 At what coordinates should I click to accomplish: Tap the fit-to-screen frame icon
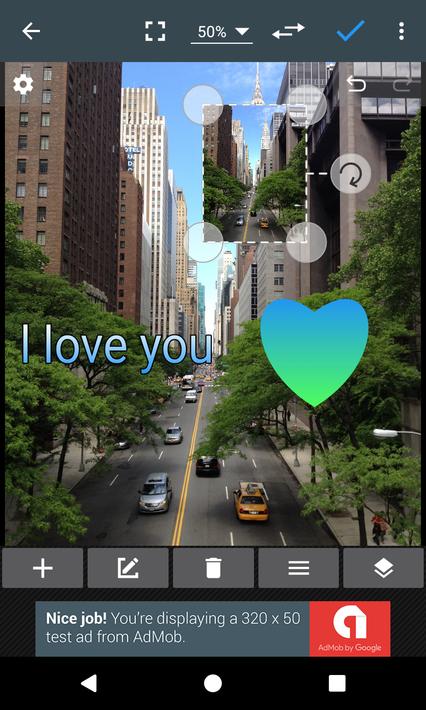[155, 31]
